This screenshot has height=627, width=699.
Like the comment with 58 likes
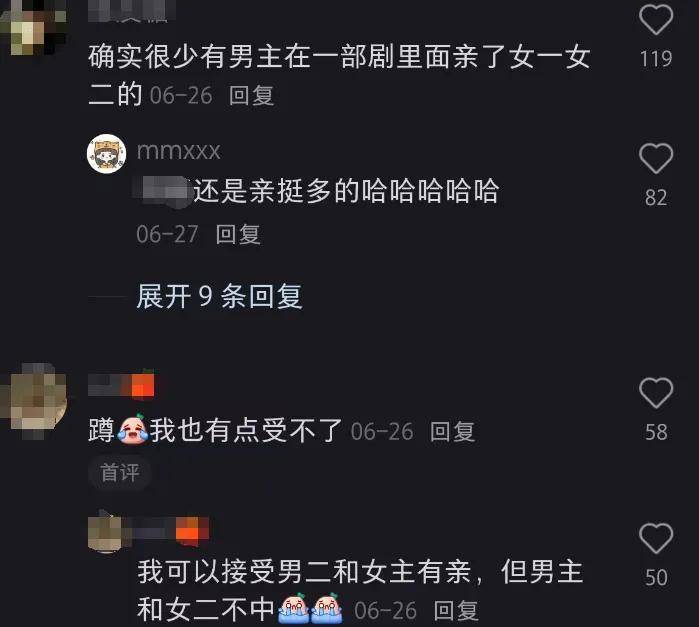pyautogui.click(x=656, y=393)
